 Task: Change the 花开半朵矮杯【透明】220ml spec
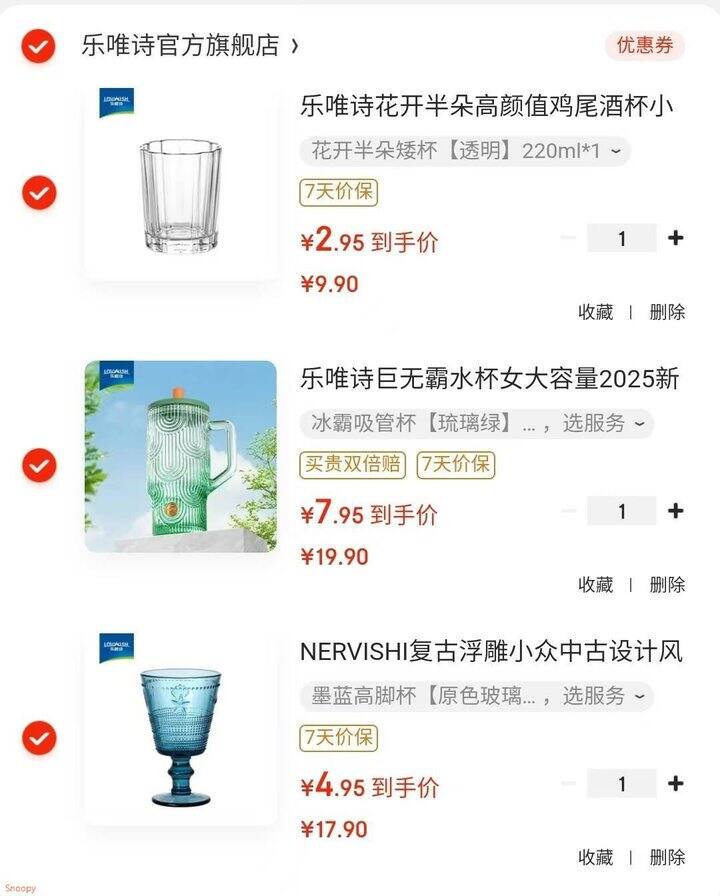point(465,152)
